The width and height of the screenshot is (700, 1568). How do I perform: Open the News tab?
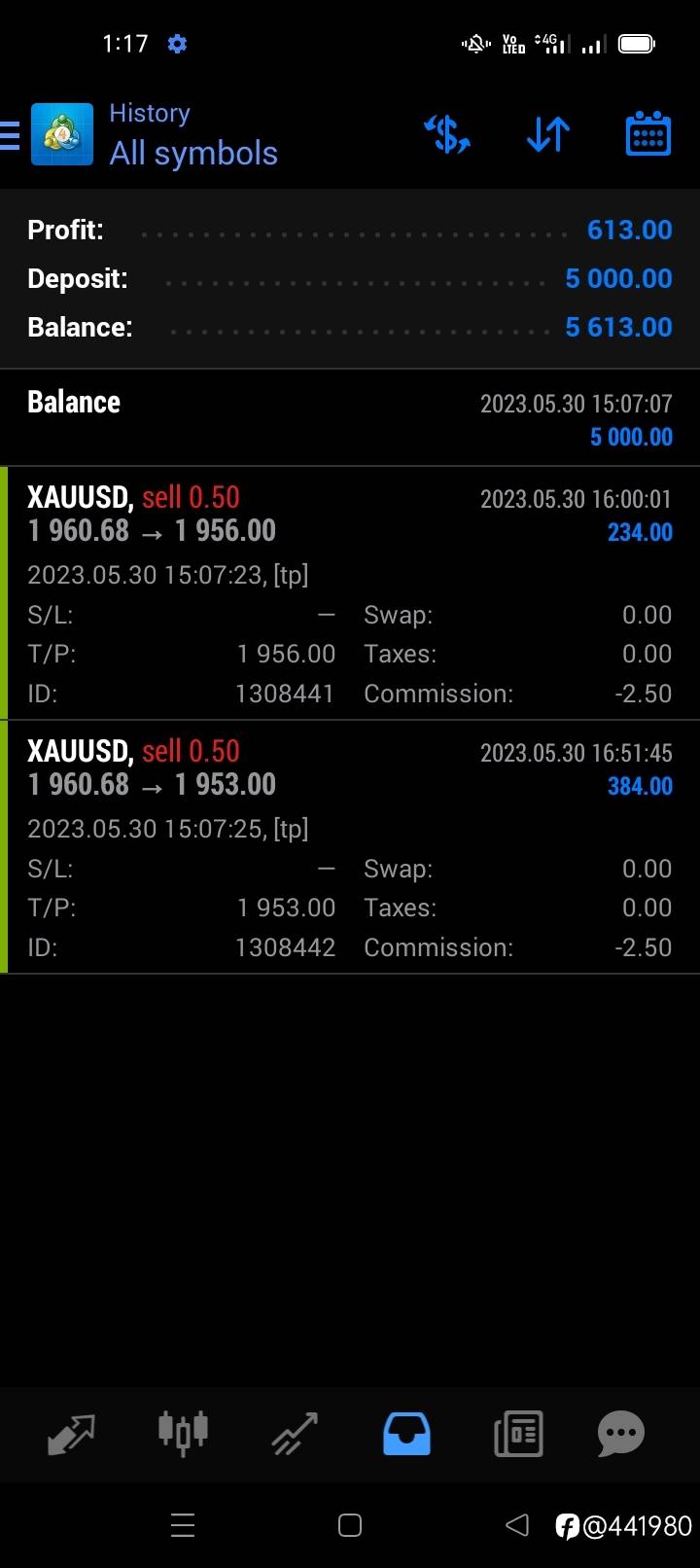pyautogui.click(x=518, y=1433)
